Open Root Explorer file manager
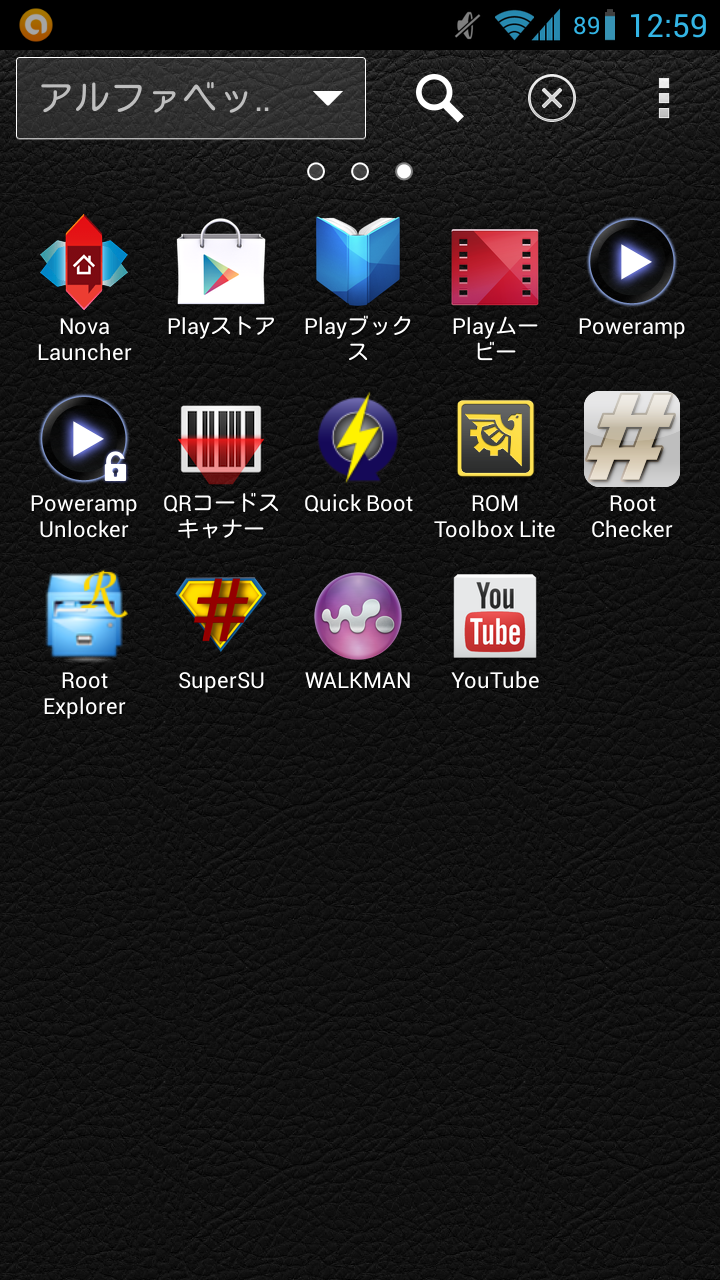This screenshot has width=720, height=1280. tap(84, 616)
